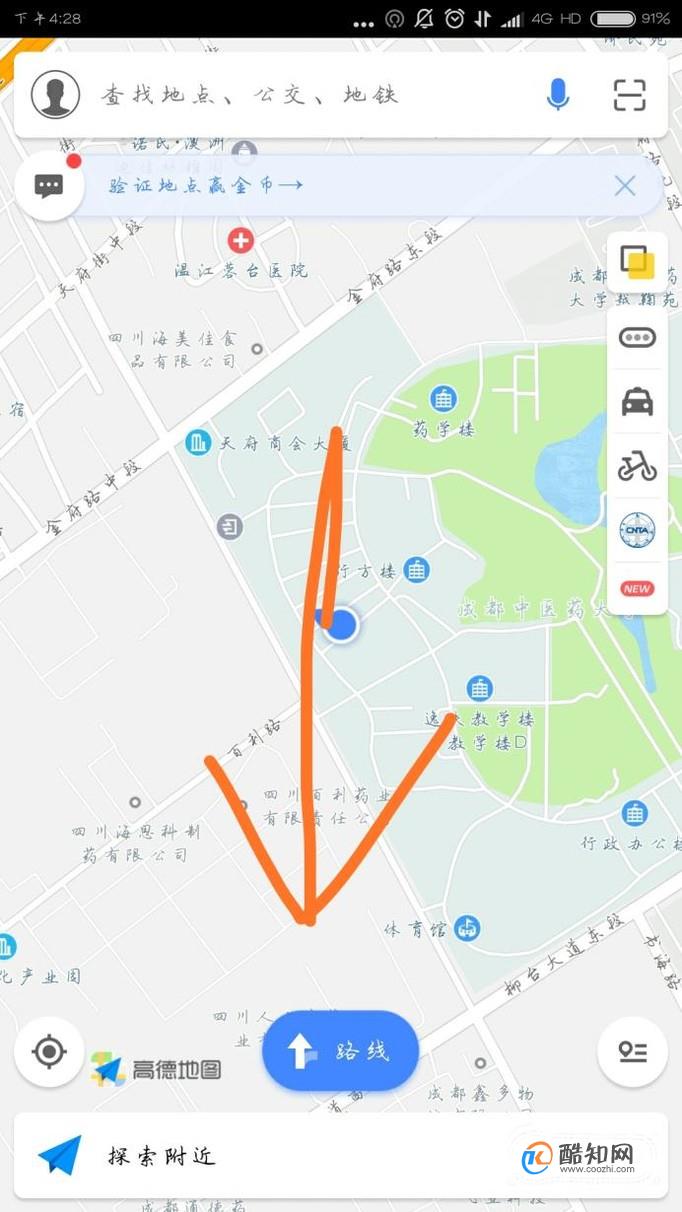Open the taxi hailing icon
Screen dimensions: 682x1212
point(637,402)
